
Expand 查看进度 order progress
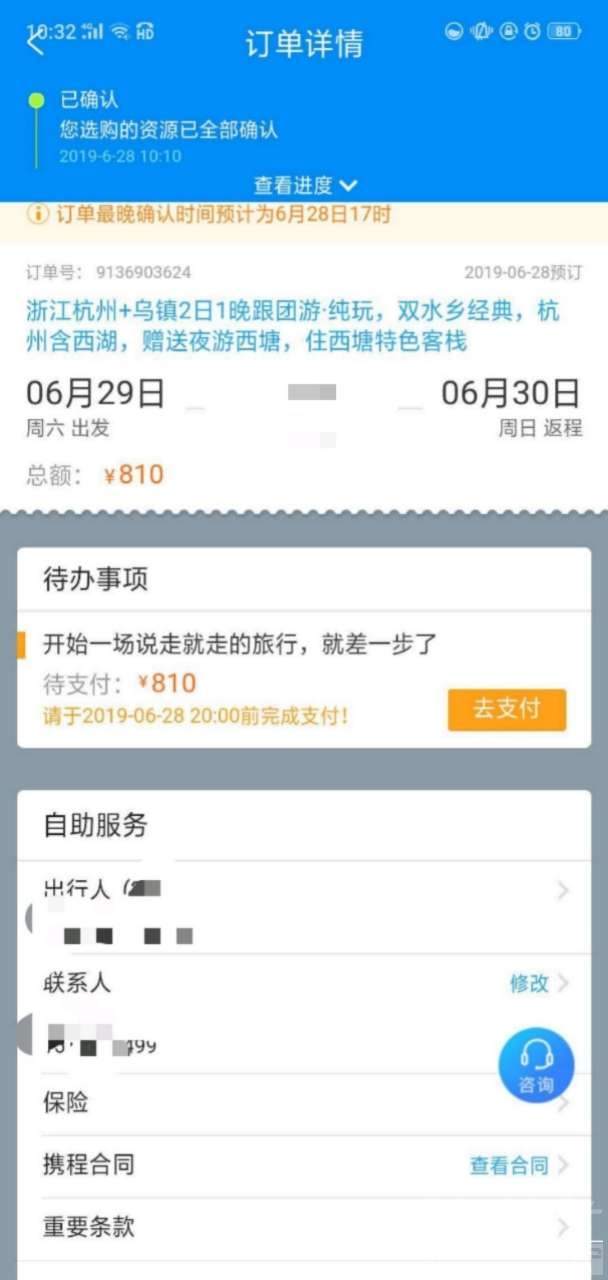coord(304,185)
